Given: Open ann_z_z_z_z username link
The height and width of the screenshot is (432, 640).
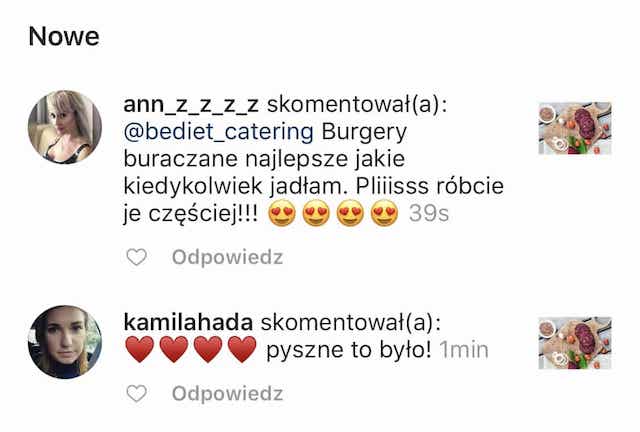Looking at the screenshot, I should pos(189,106).
